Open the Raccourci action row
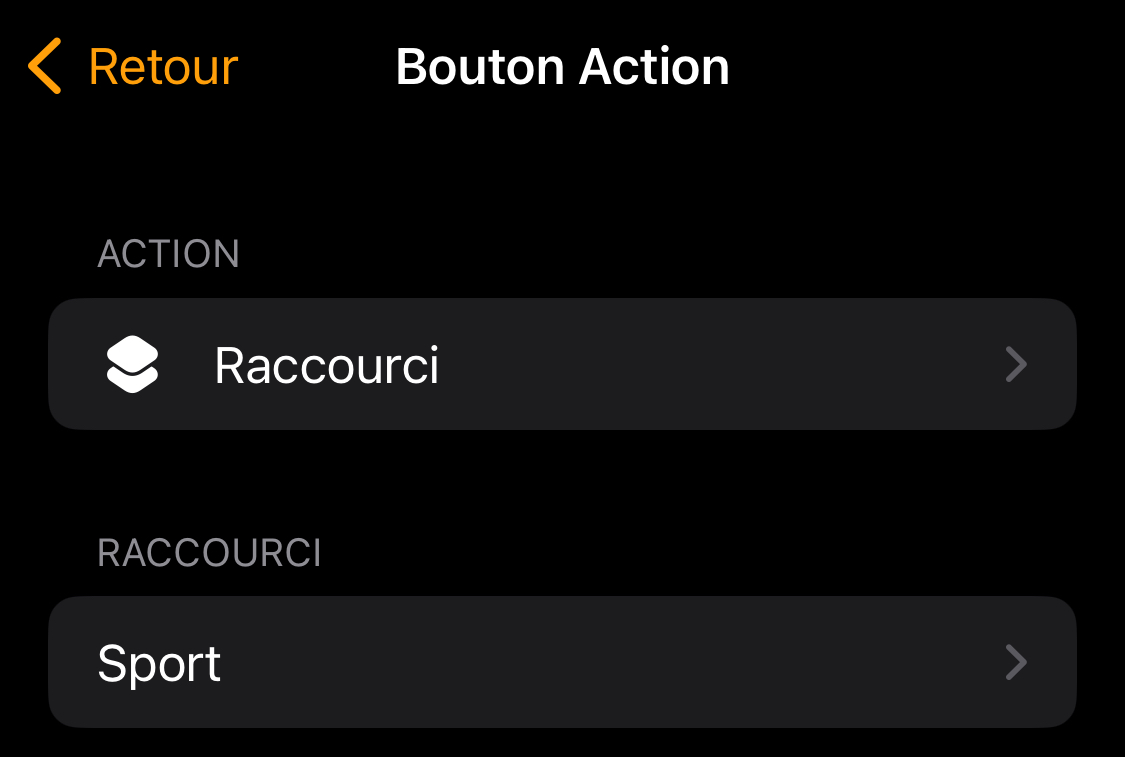This screenshot has height=757, width=1125. 562,365
